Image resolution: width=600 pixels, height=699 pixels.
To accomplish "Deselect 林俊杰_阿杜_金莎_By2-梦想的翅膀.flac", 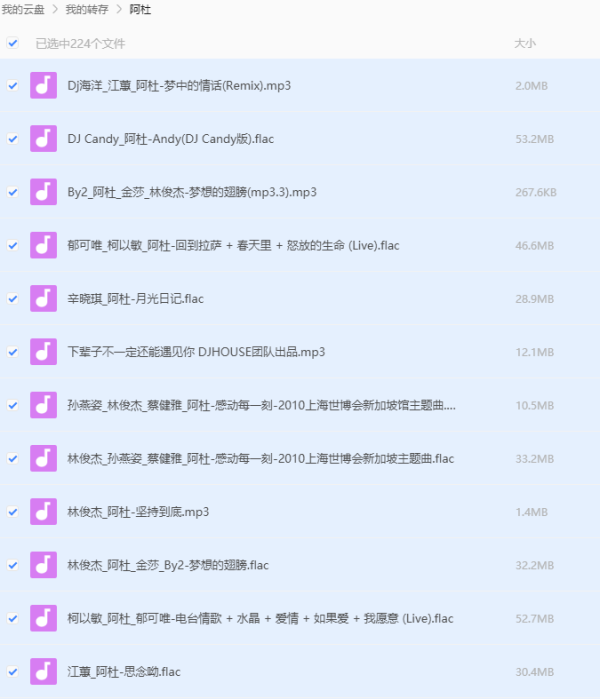I will tap(13, 565).
